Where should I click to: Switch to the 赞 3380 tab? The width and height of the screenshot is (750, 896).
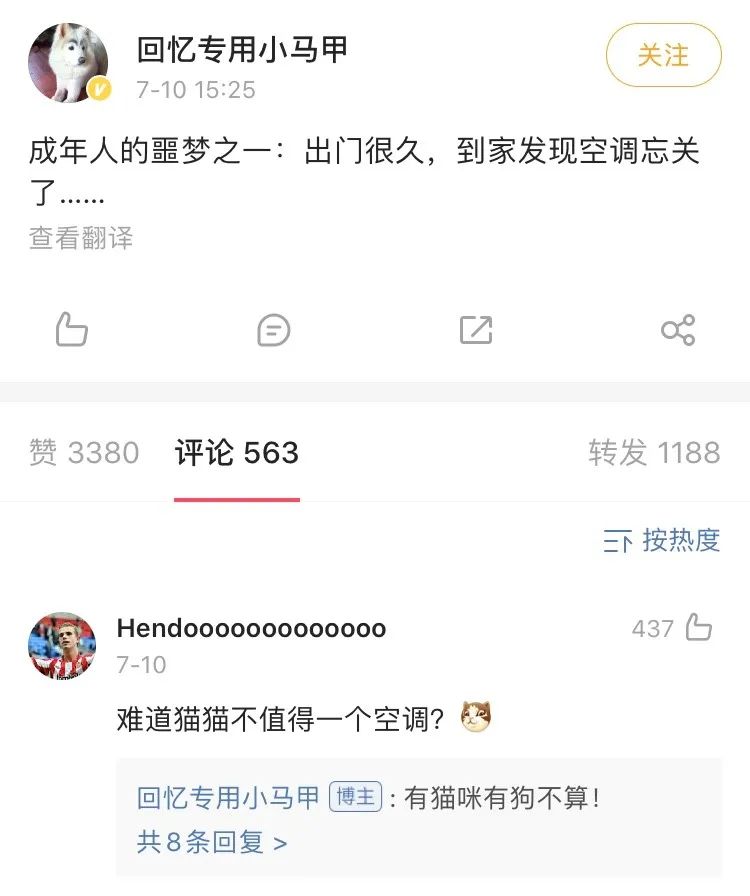[x=84, y=453]
